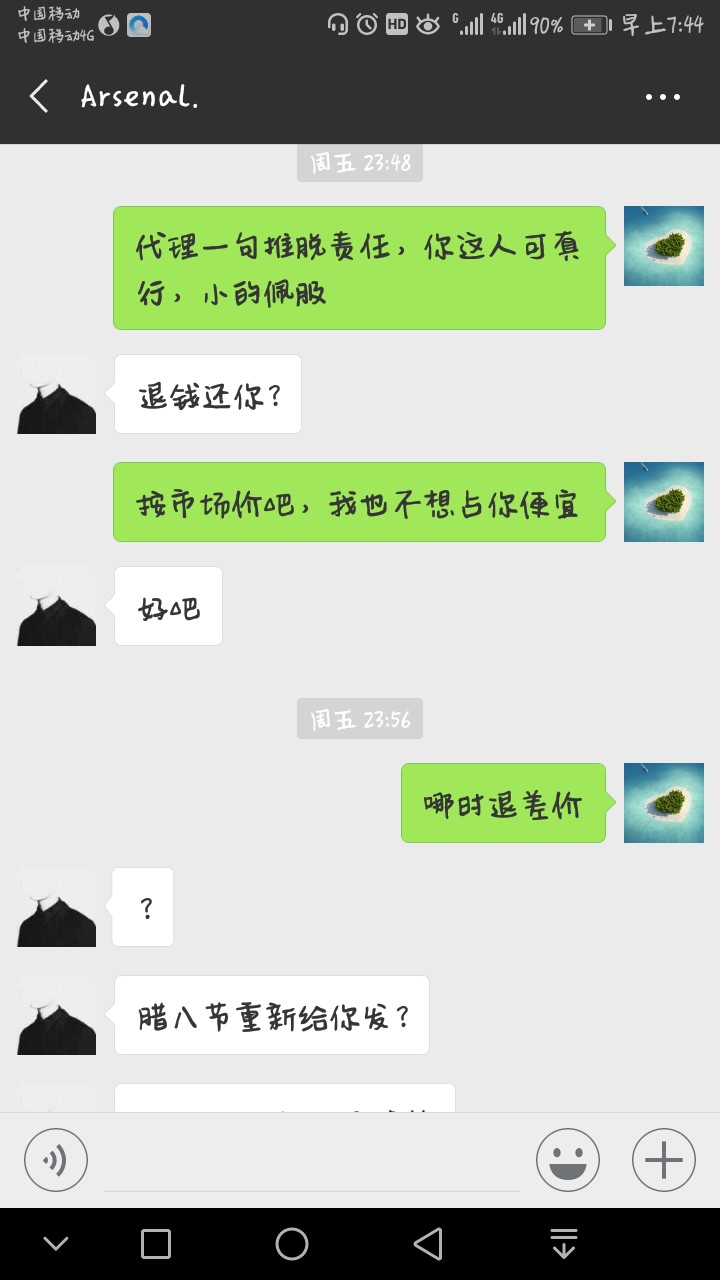Switch to voice message input

point(56,1160)
